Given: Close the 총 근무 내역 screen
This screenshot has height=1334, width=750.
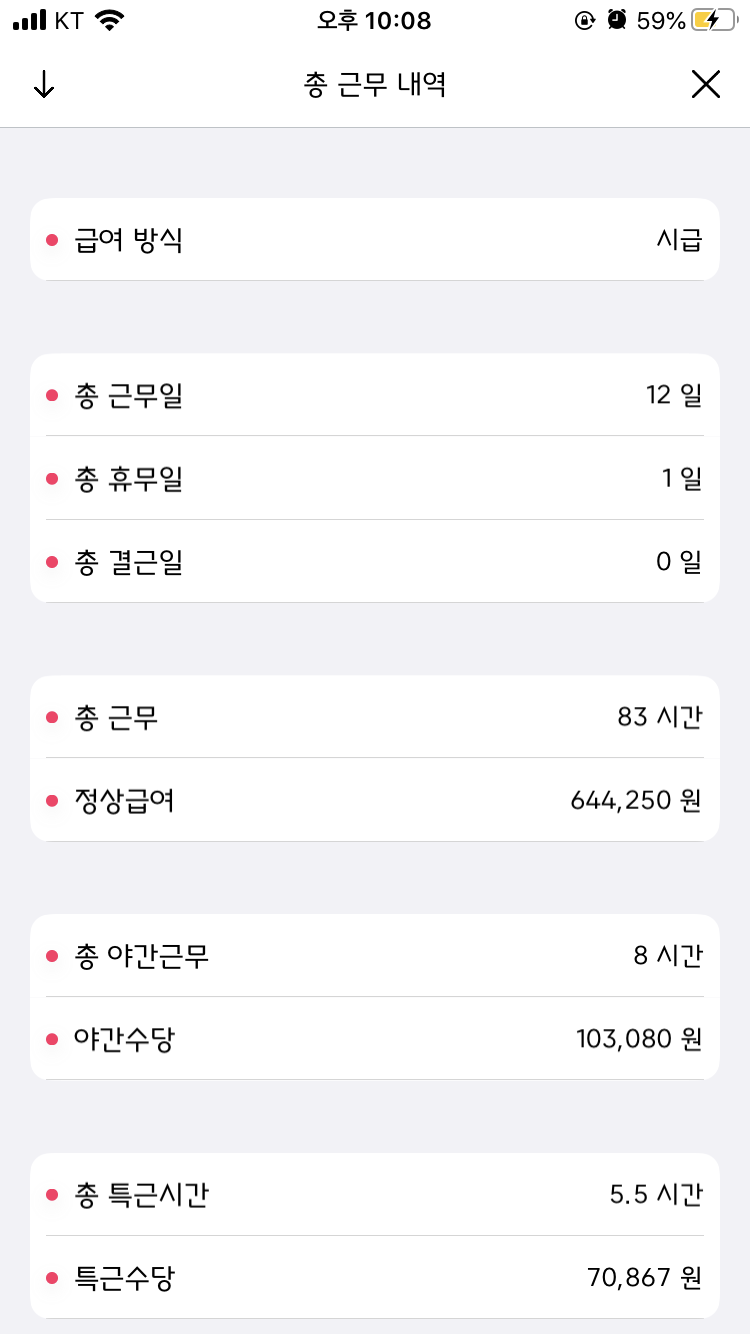Looking at the screenshot, I should click(706, 84).
